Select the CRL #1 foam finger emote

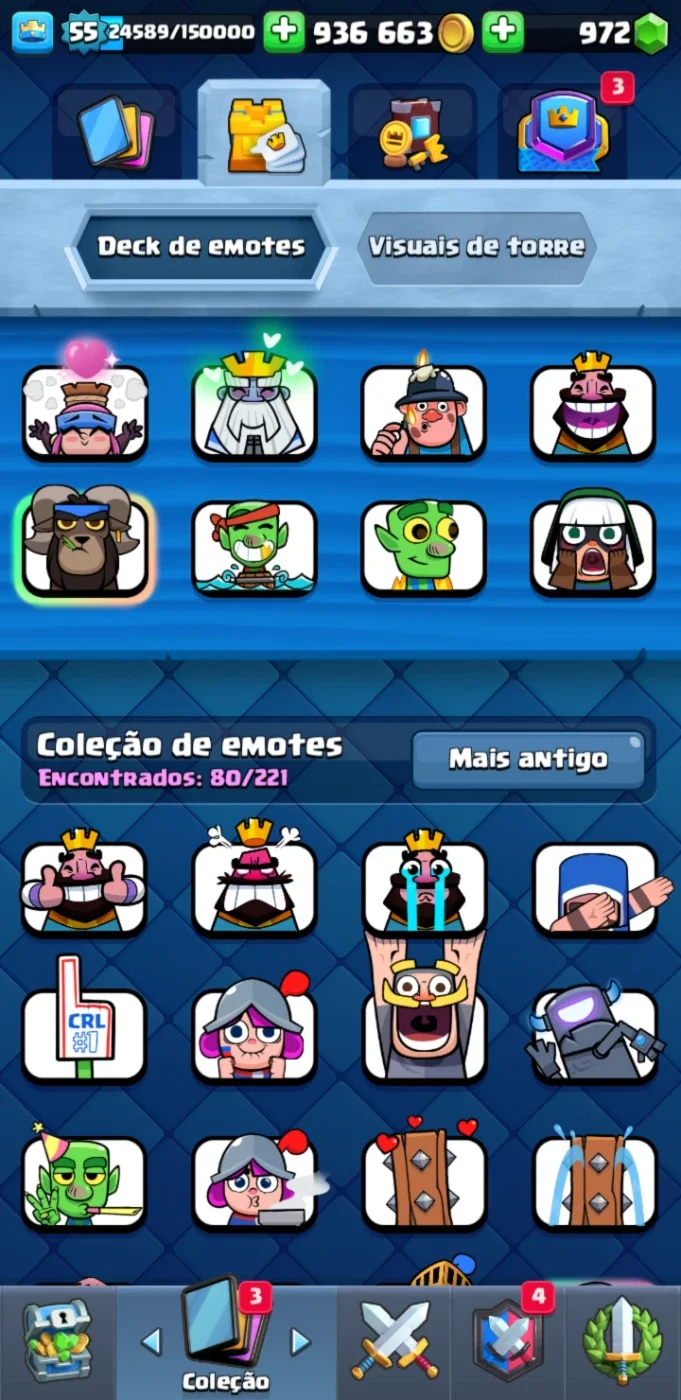[x=86, y=1022]
